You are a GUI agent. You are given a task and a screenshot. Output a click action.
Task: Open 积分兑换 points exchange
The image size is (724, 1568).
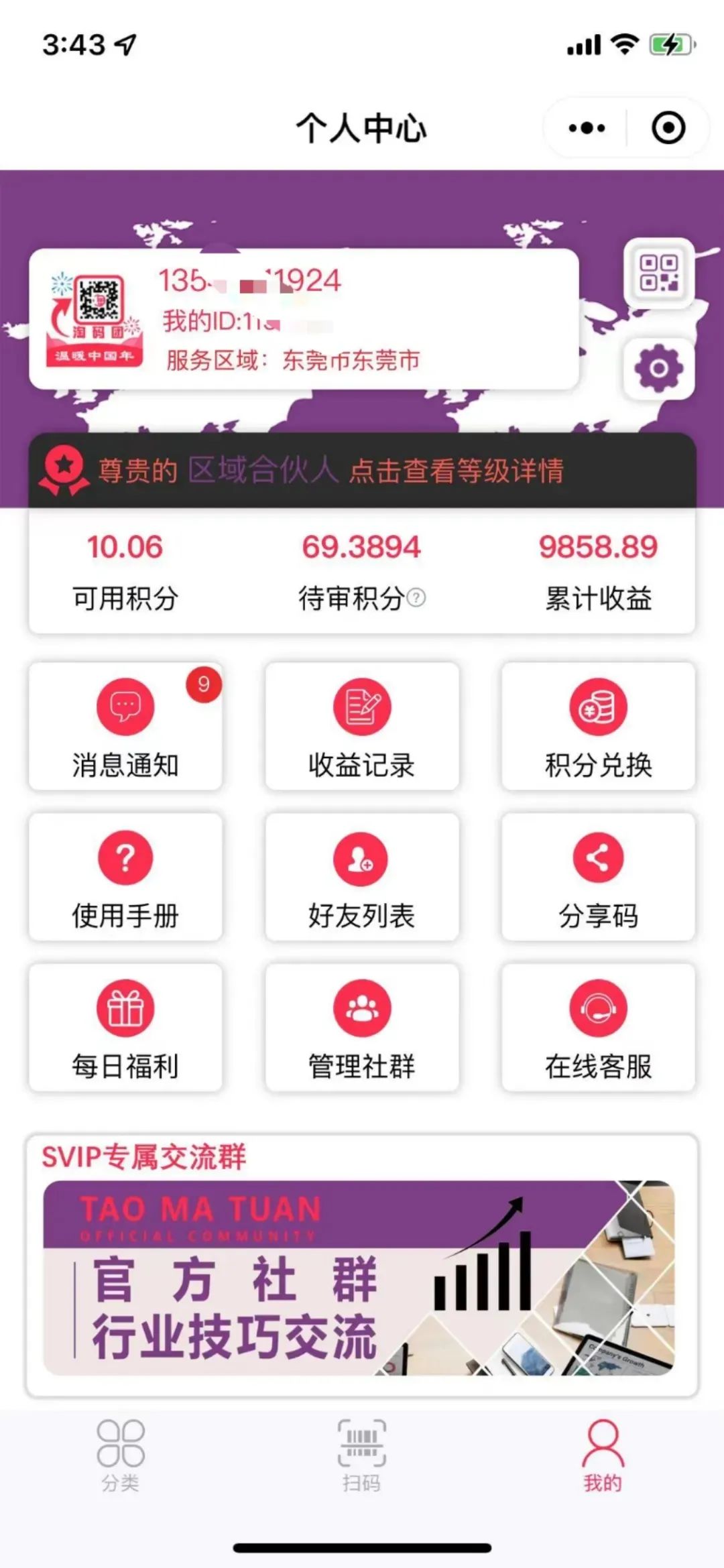598,727
